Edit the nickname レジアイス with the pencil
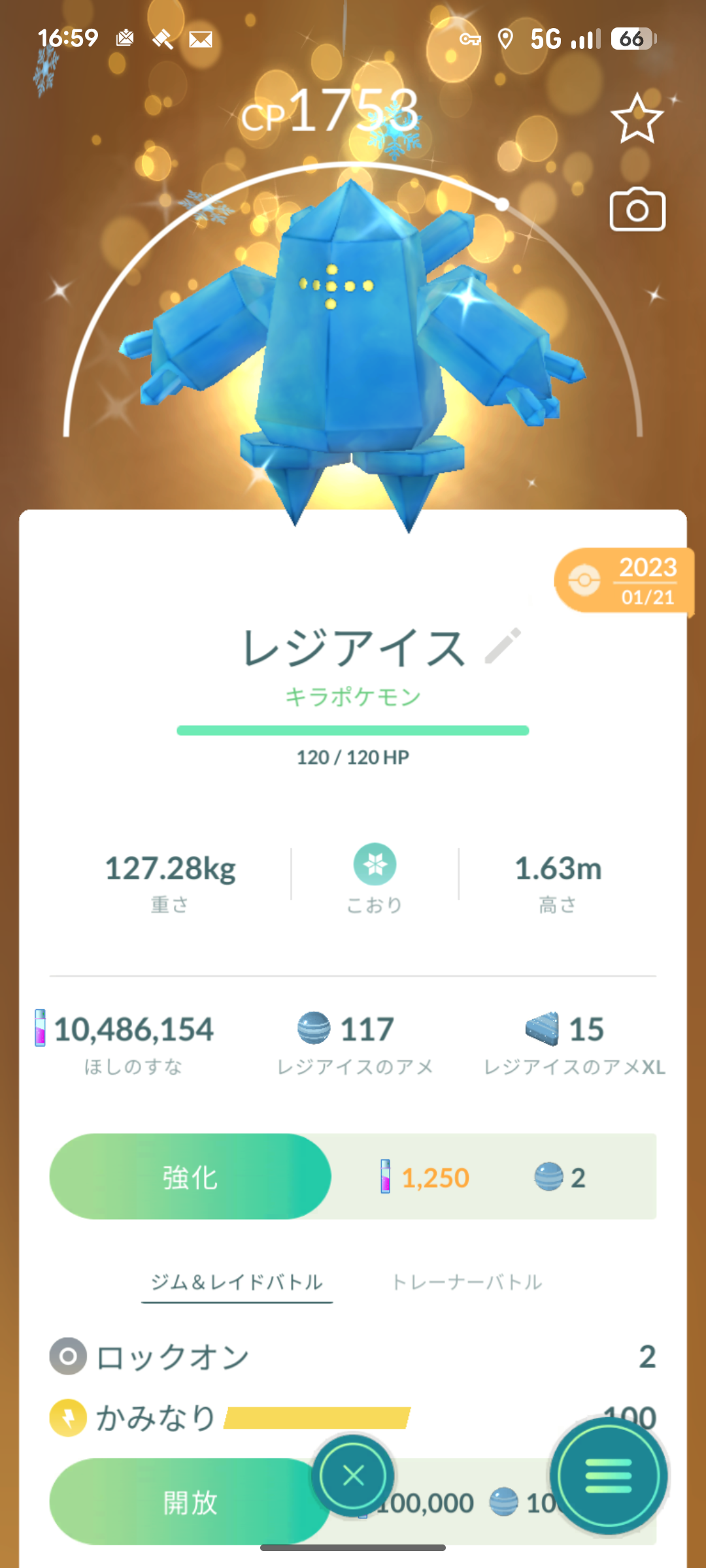The height and width of the screenshot is (1568, 706). tap(503, 646)
